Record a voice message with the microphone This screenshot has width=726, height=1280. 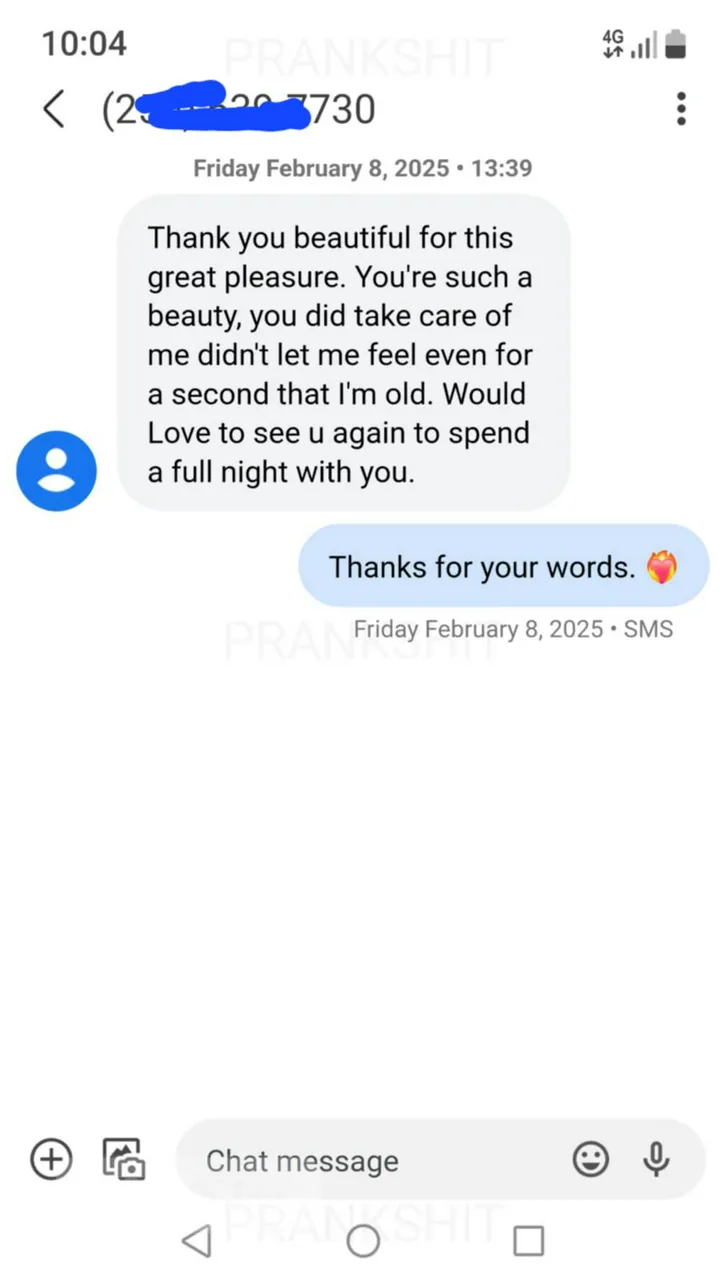pyautogui.click(x=655, y=1160)
